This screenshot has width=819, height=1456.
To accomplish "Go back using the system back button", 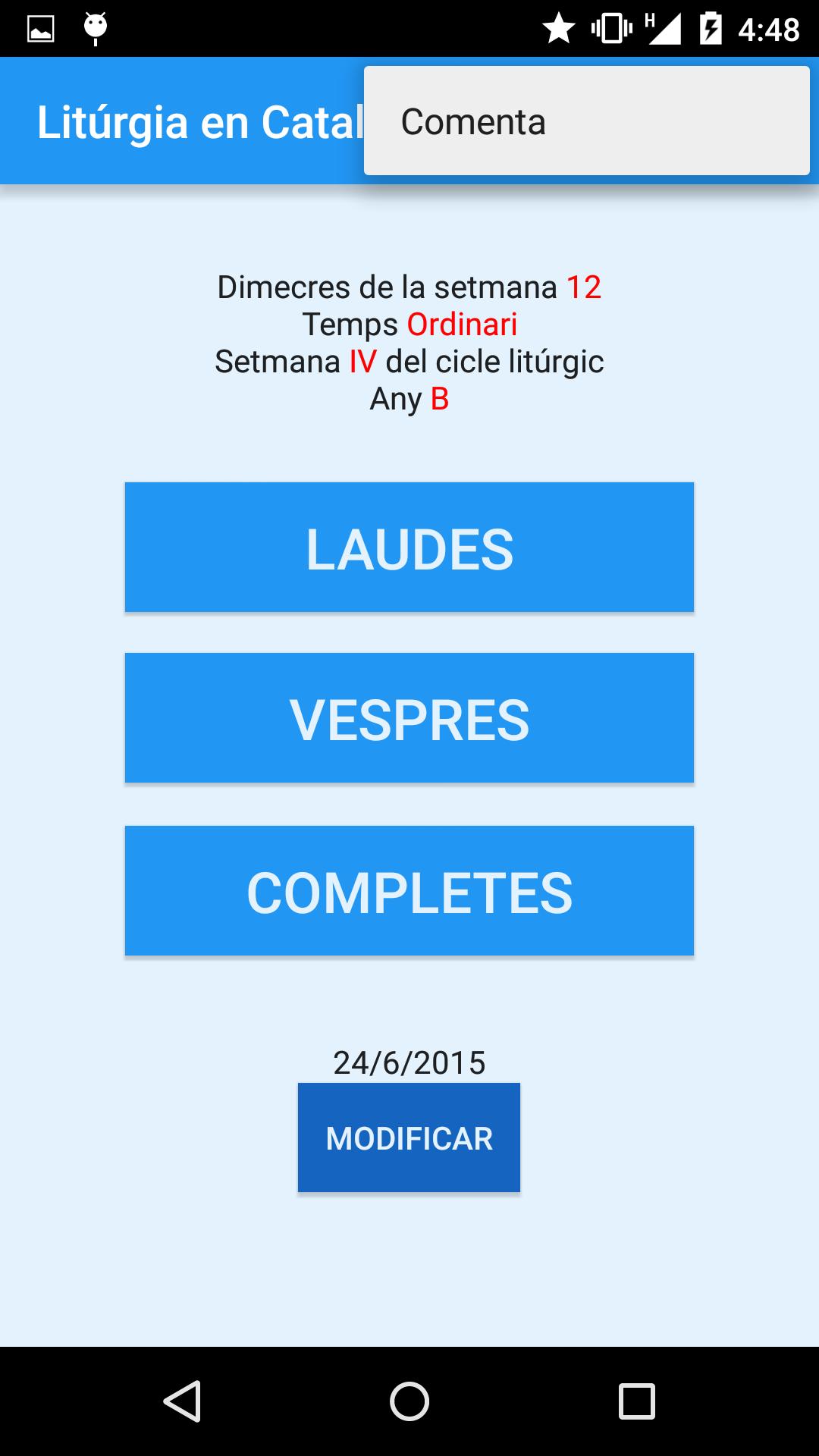I will (182, 1401).
